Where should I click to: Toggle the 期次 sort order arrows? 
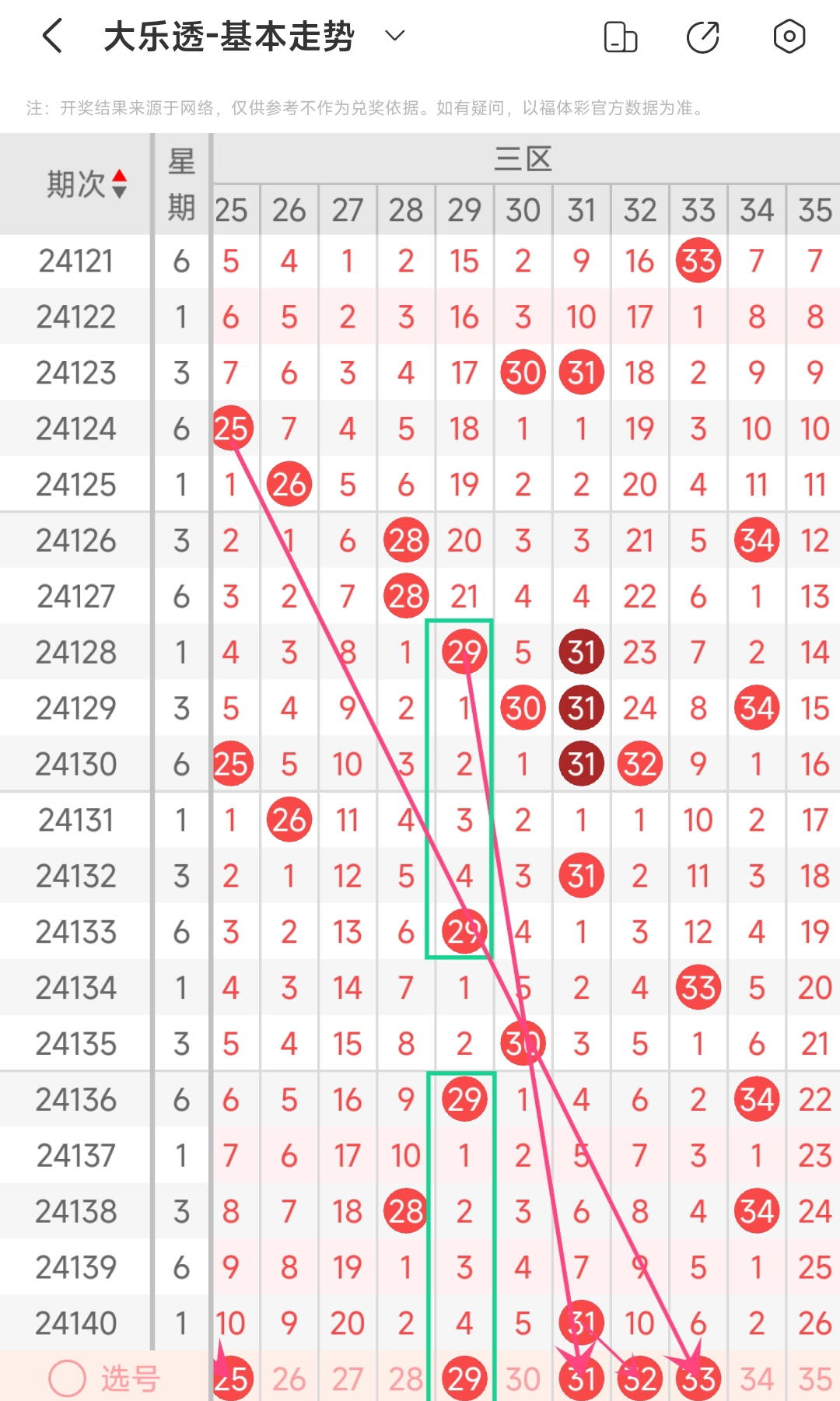point(119,184)
